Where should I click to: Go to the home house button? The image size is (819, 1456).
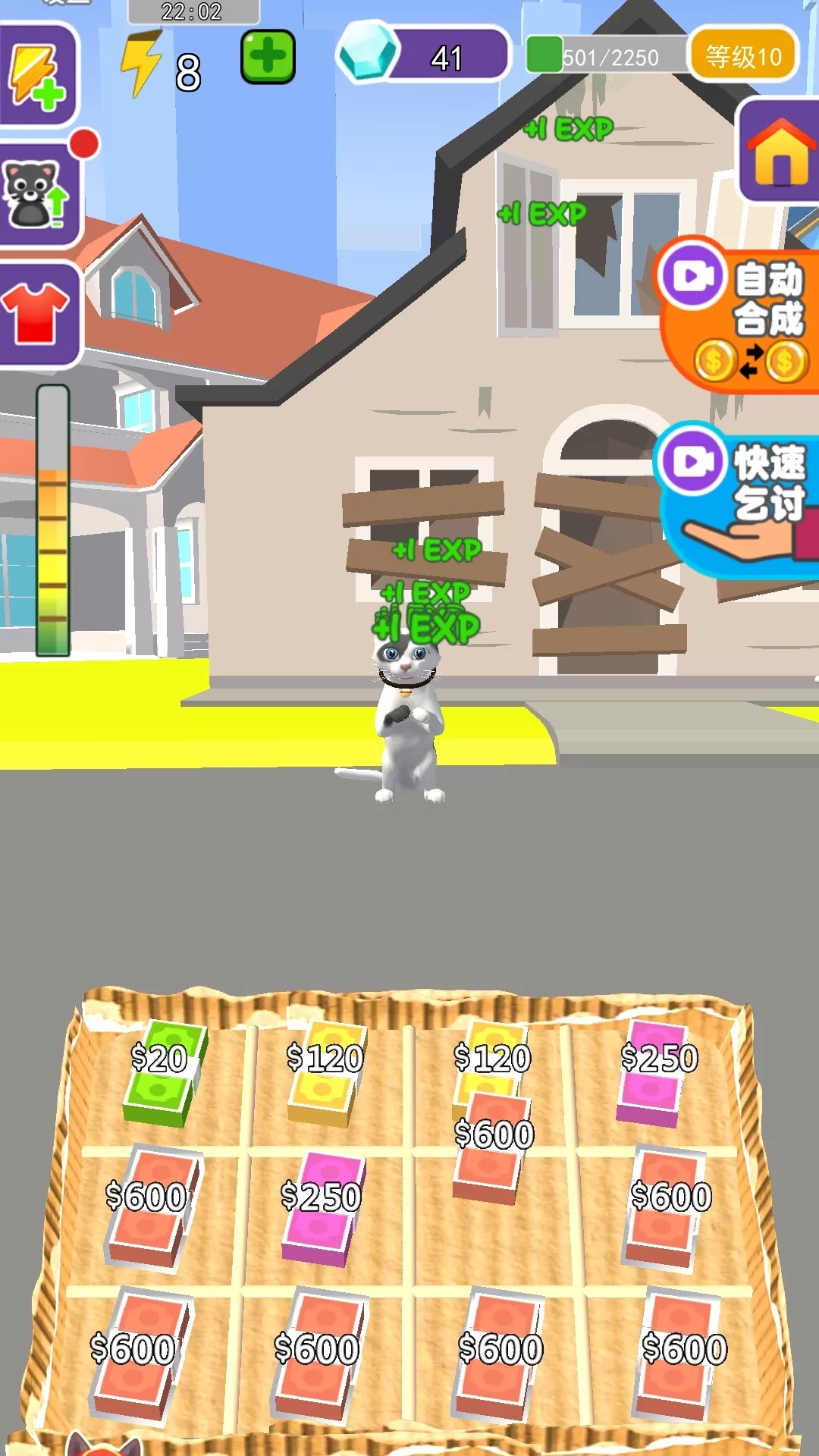780,152
